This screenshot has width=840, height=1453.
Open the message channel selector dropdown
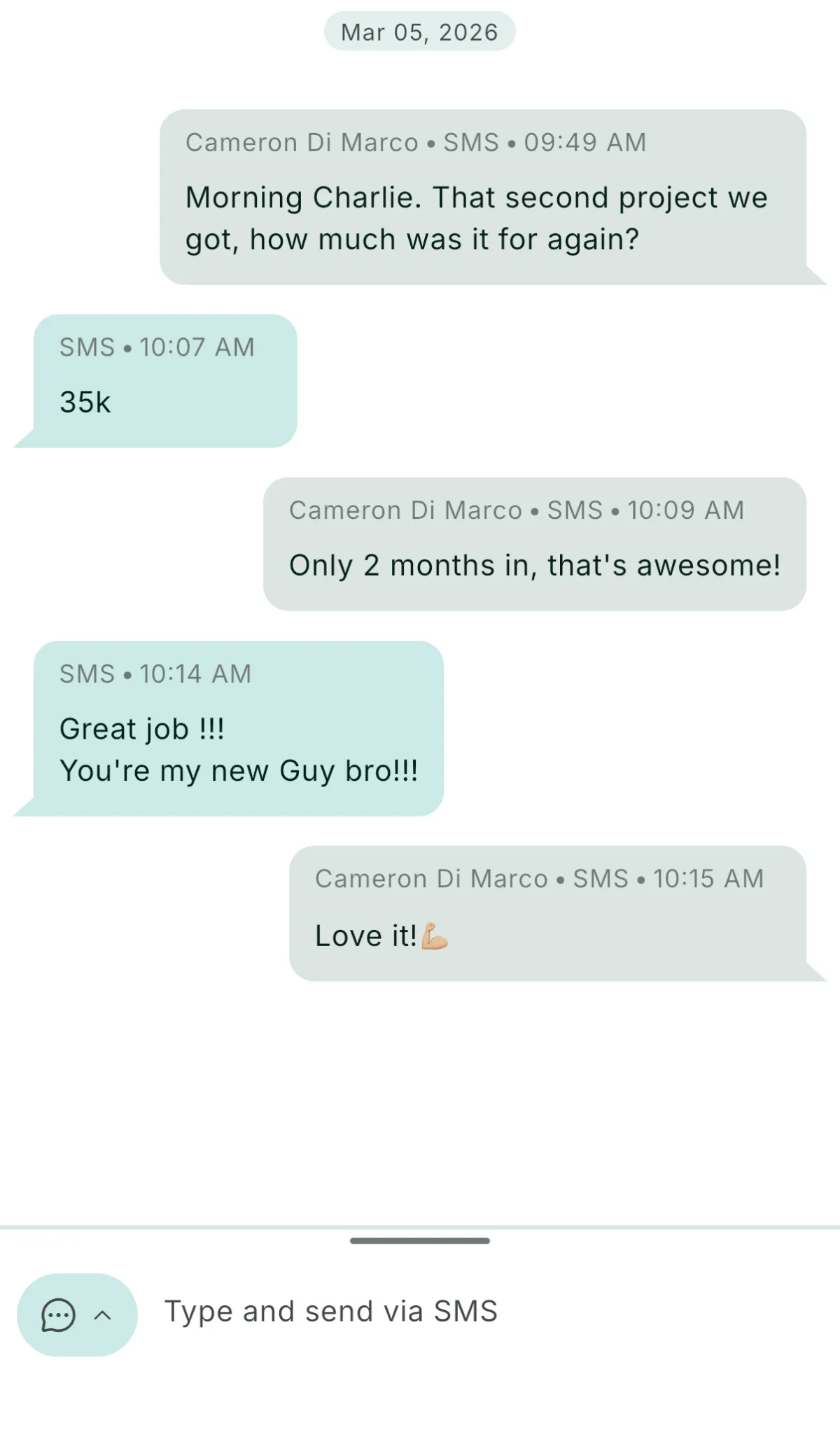coord(77,1314)
